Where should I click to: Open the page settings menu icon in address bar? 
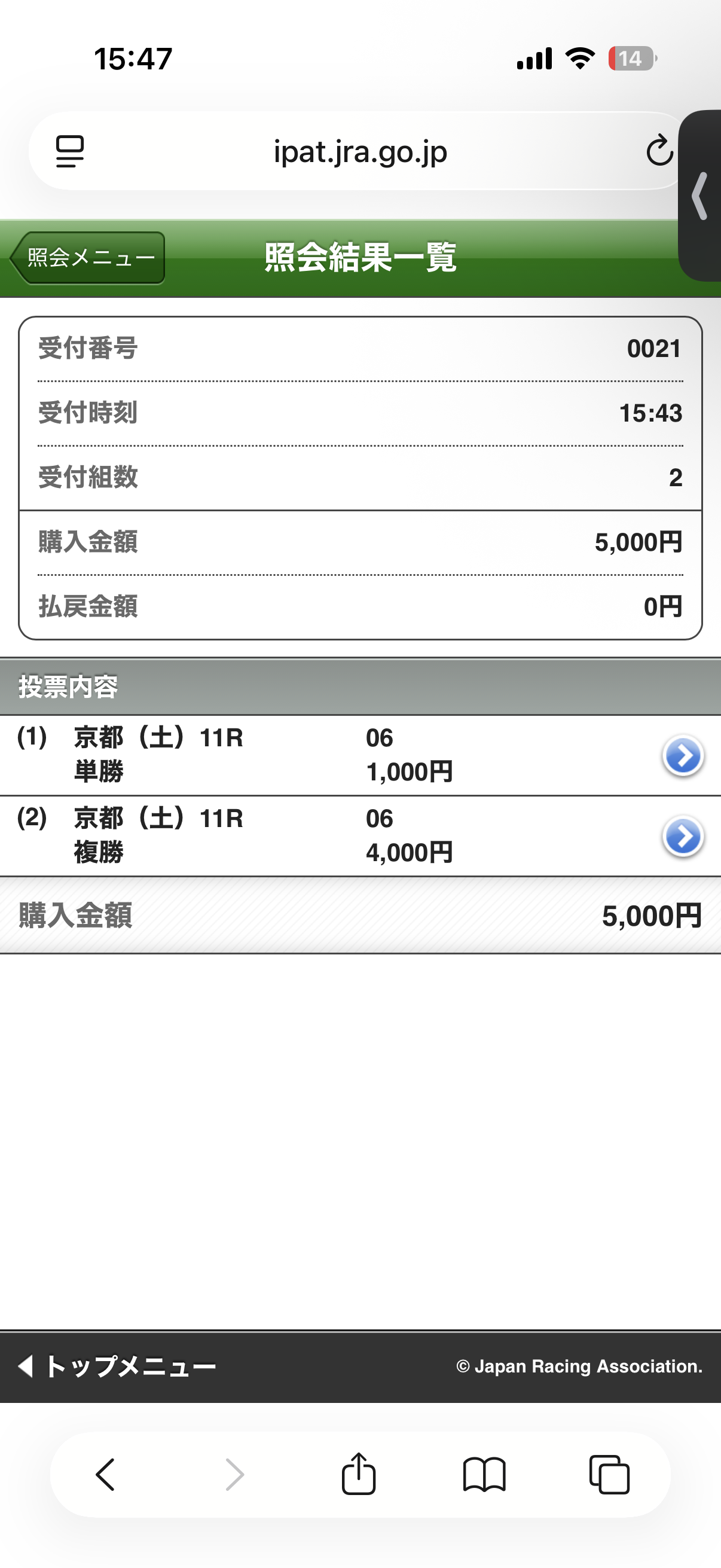tap(70, 151)
